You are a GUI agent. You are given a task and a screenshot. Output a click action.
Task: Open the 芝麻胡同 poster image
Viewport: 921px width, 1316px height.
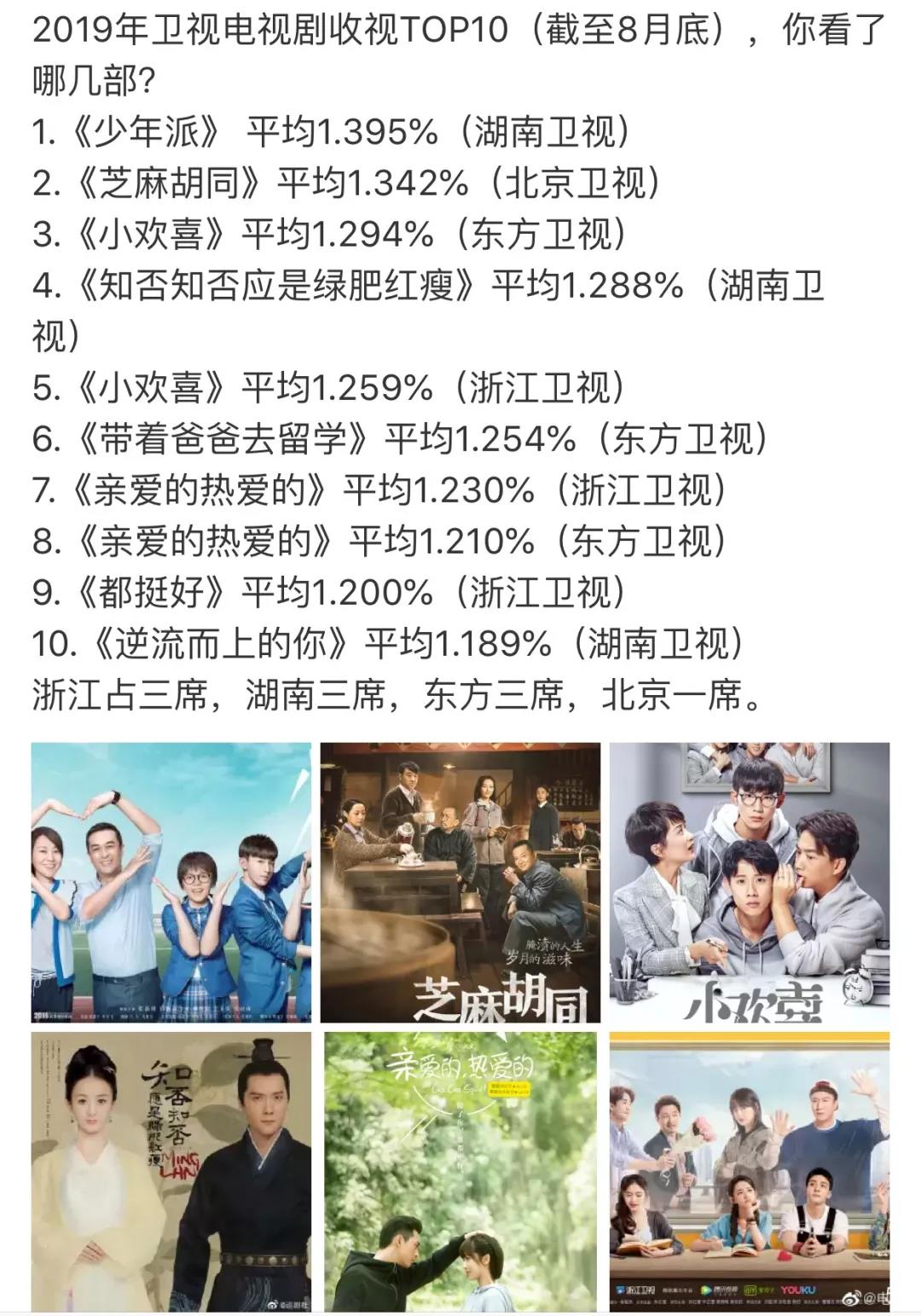(x=460, y=882)
